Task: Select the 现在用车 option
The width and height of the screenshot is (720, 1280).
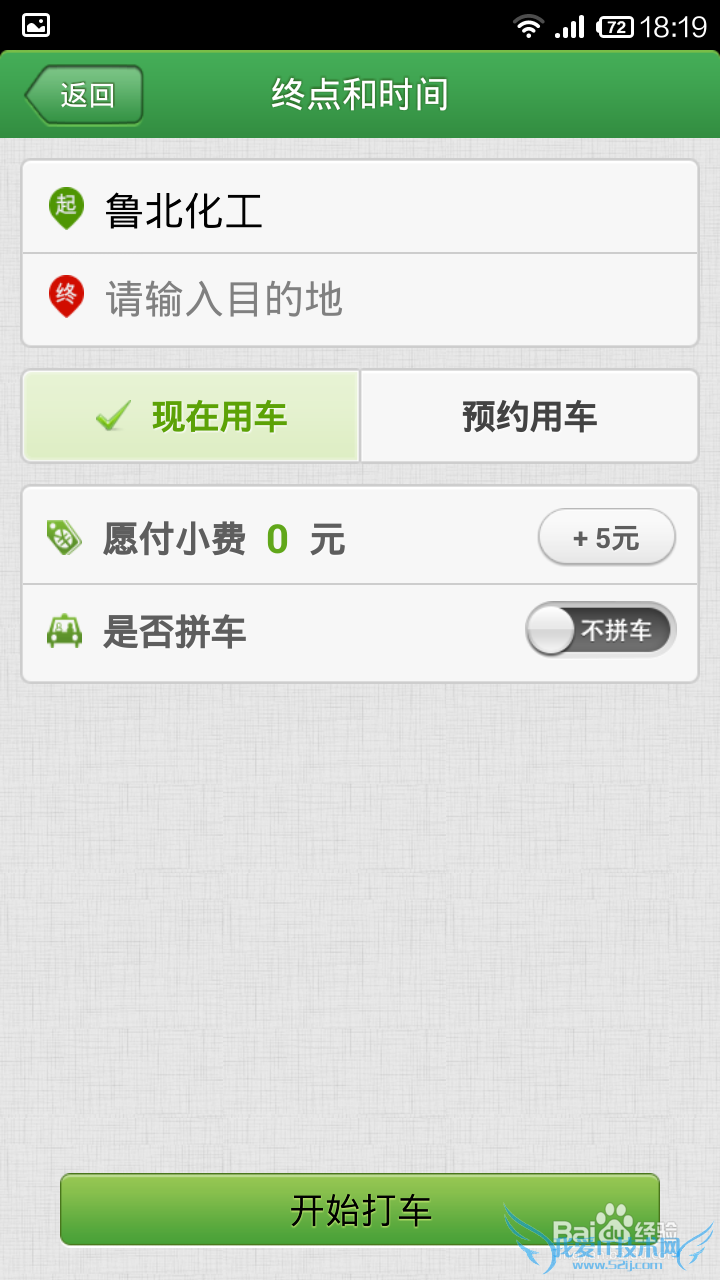Action: coord(191,416)
